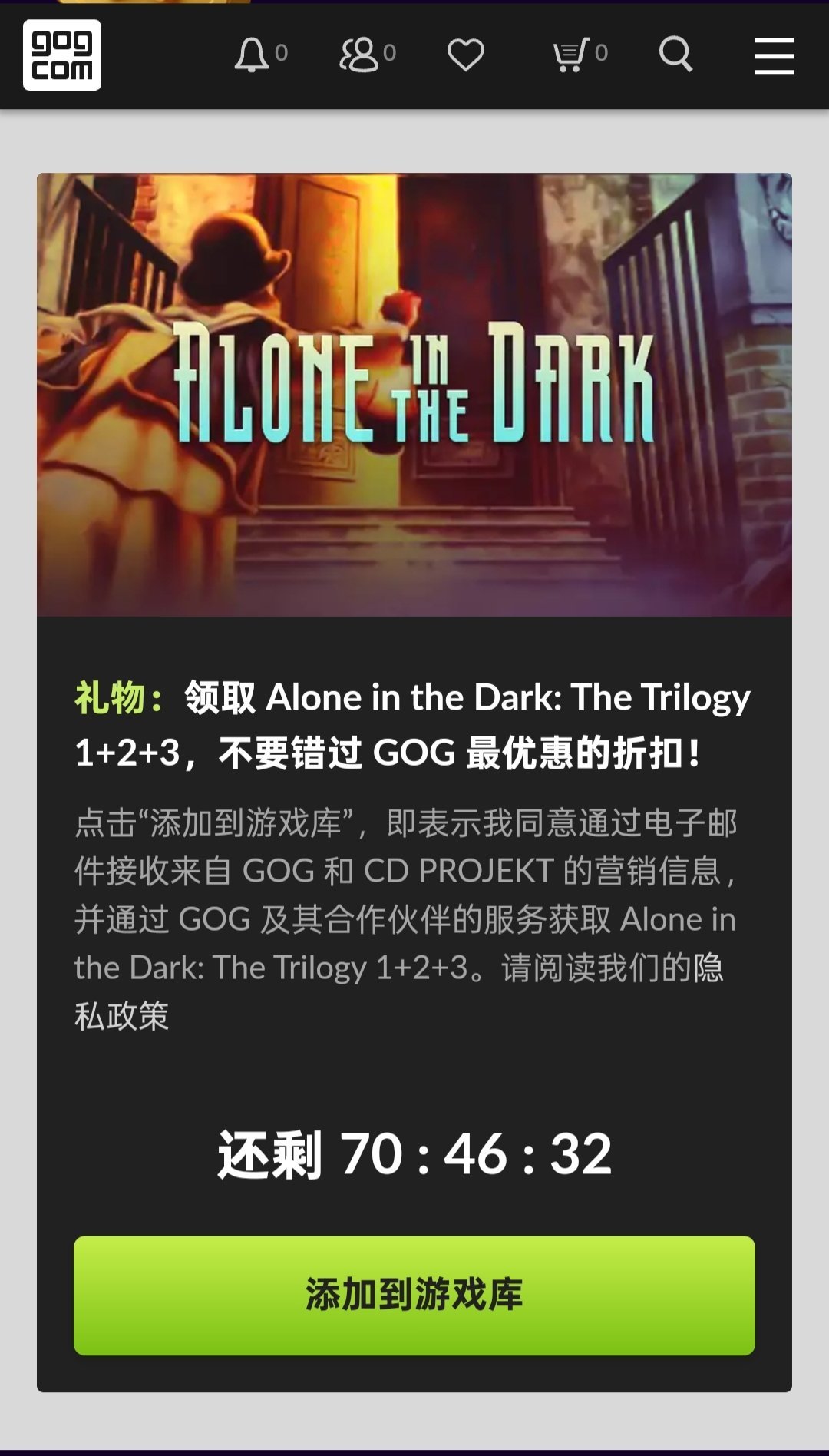Open the notifications bell
Viewport: 829px width, 1456px height.
(253, 55)
